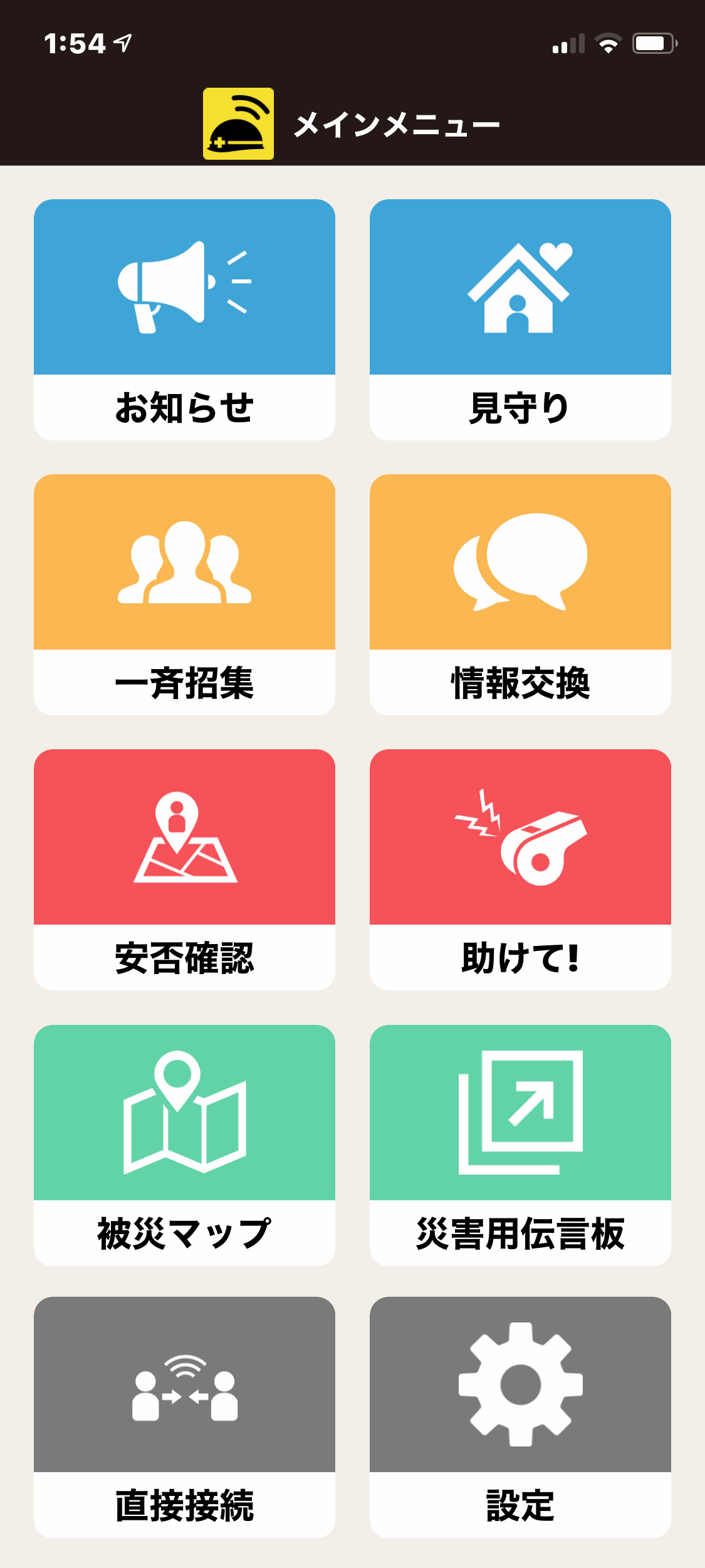Screen dimensions: 705x1568
Task: Select the 一斉招集 group call tile
Action: [x=184, y=594]
